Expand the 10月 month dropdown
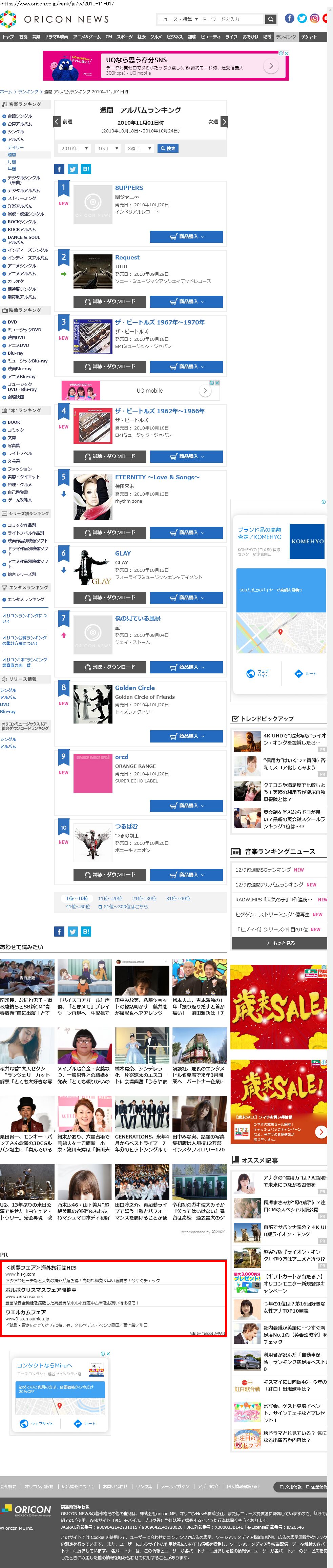The height and width of the screenshot is (1568, 333). (108, 148)
